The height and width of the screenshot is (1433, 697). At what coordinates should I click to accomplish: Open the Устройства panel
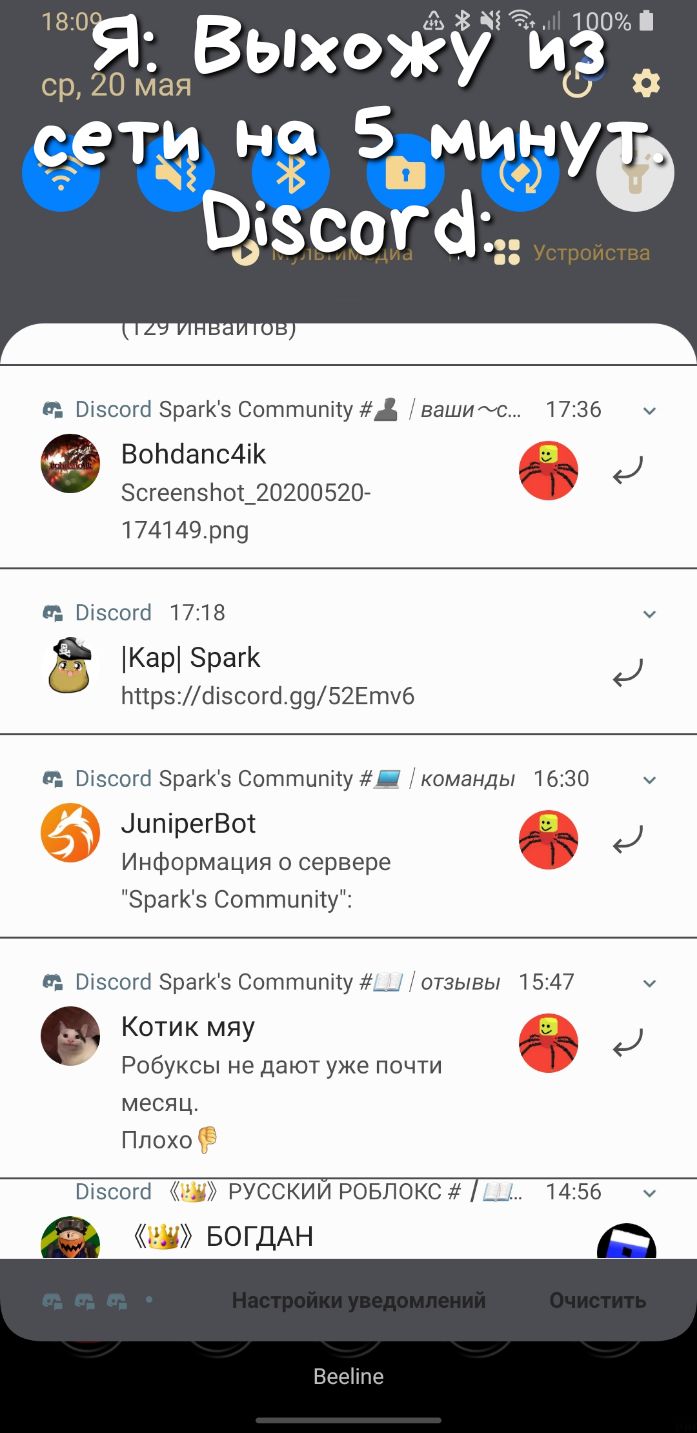[x=573, y=253]
